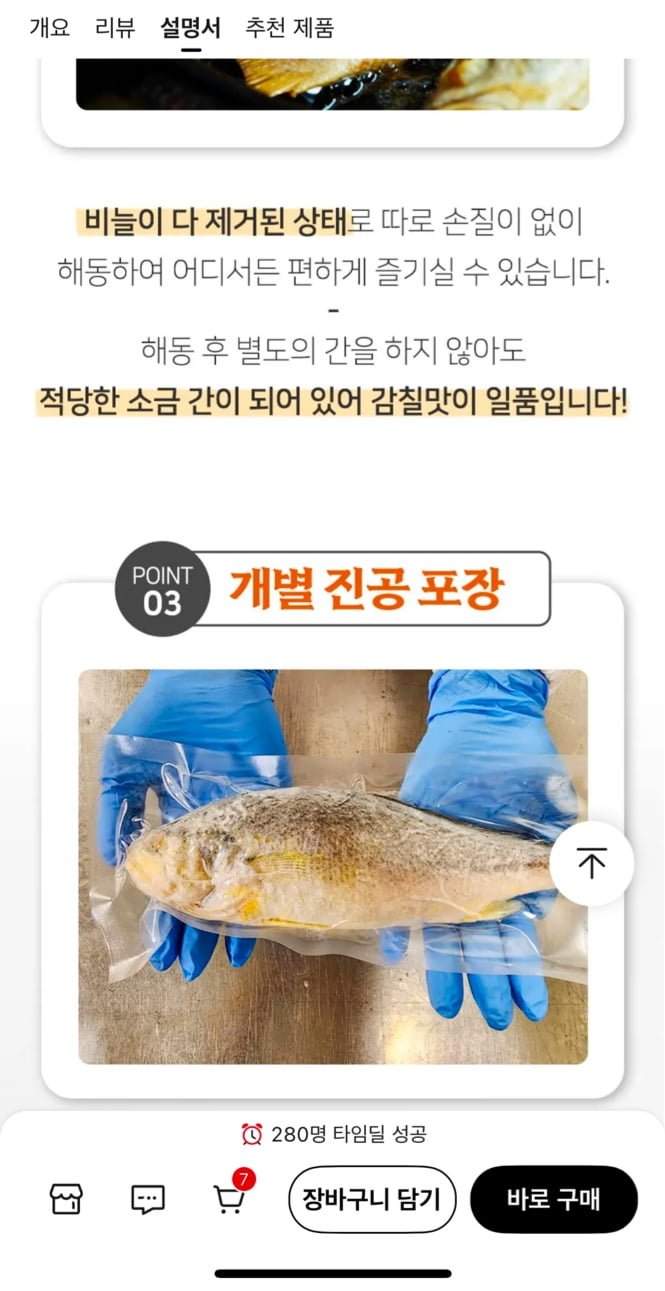Open the shopping cart with 7 items
The image size is (665, 1291).
tap(230, 1199)
